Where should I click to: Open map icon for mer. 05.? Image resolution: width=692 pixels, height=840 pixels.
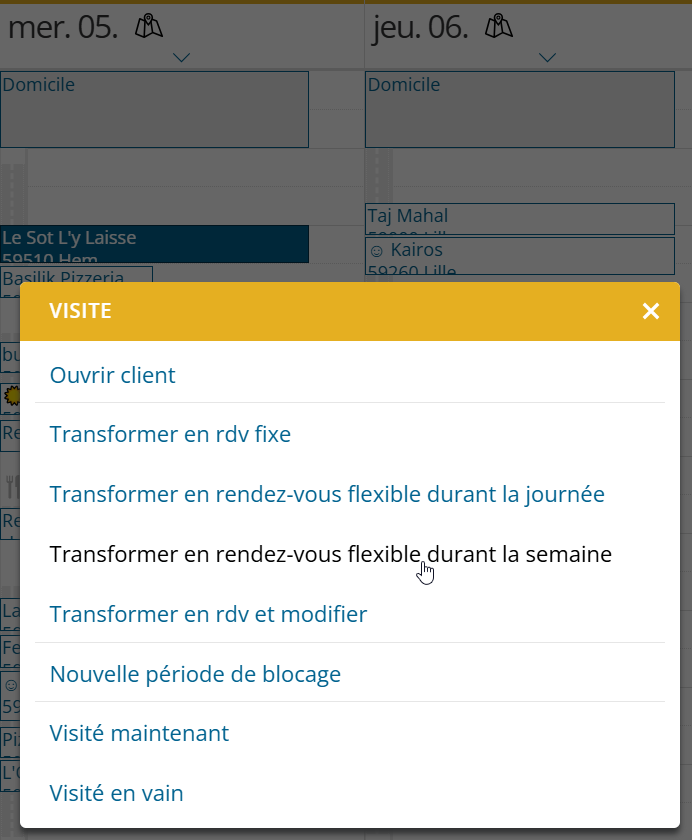click(149, 27)
